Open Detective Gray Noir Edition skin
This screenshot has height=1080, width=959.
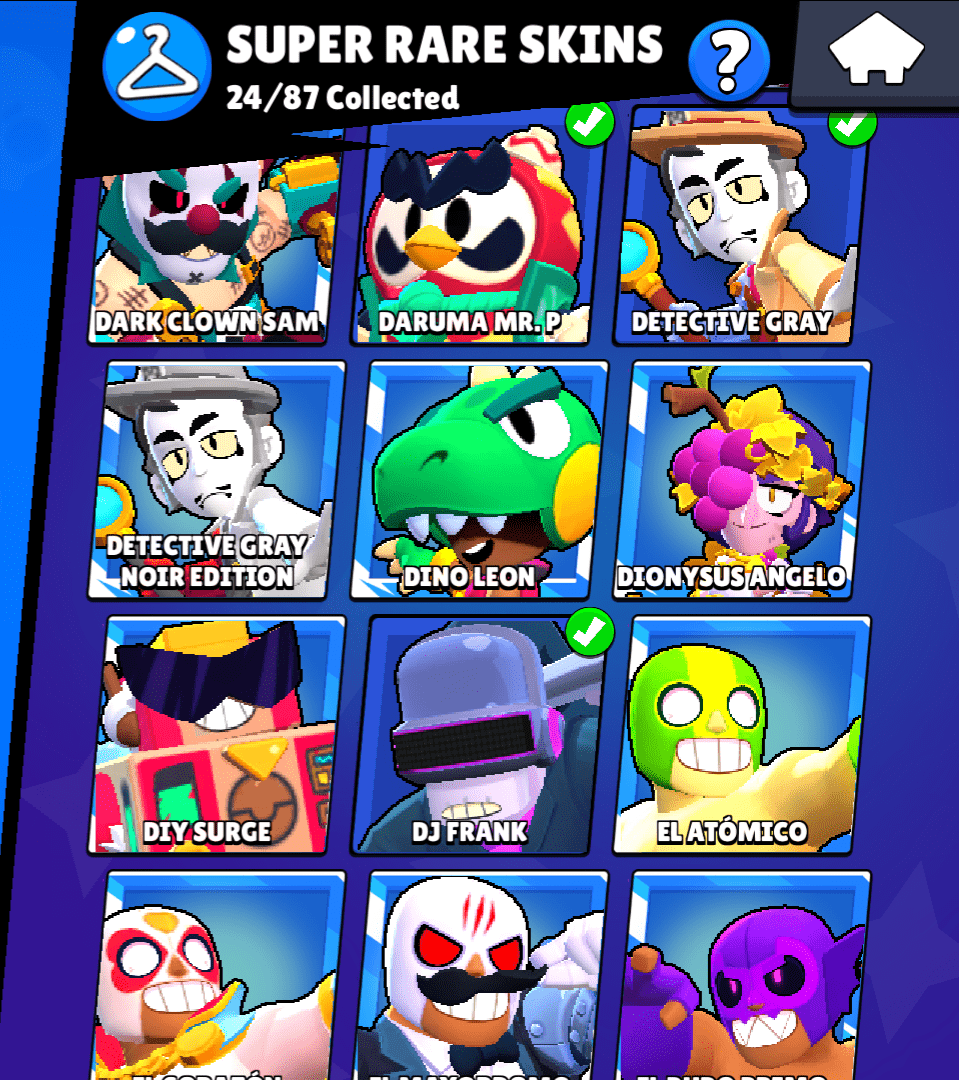216,480
